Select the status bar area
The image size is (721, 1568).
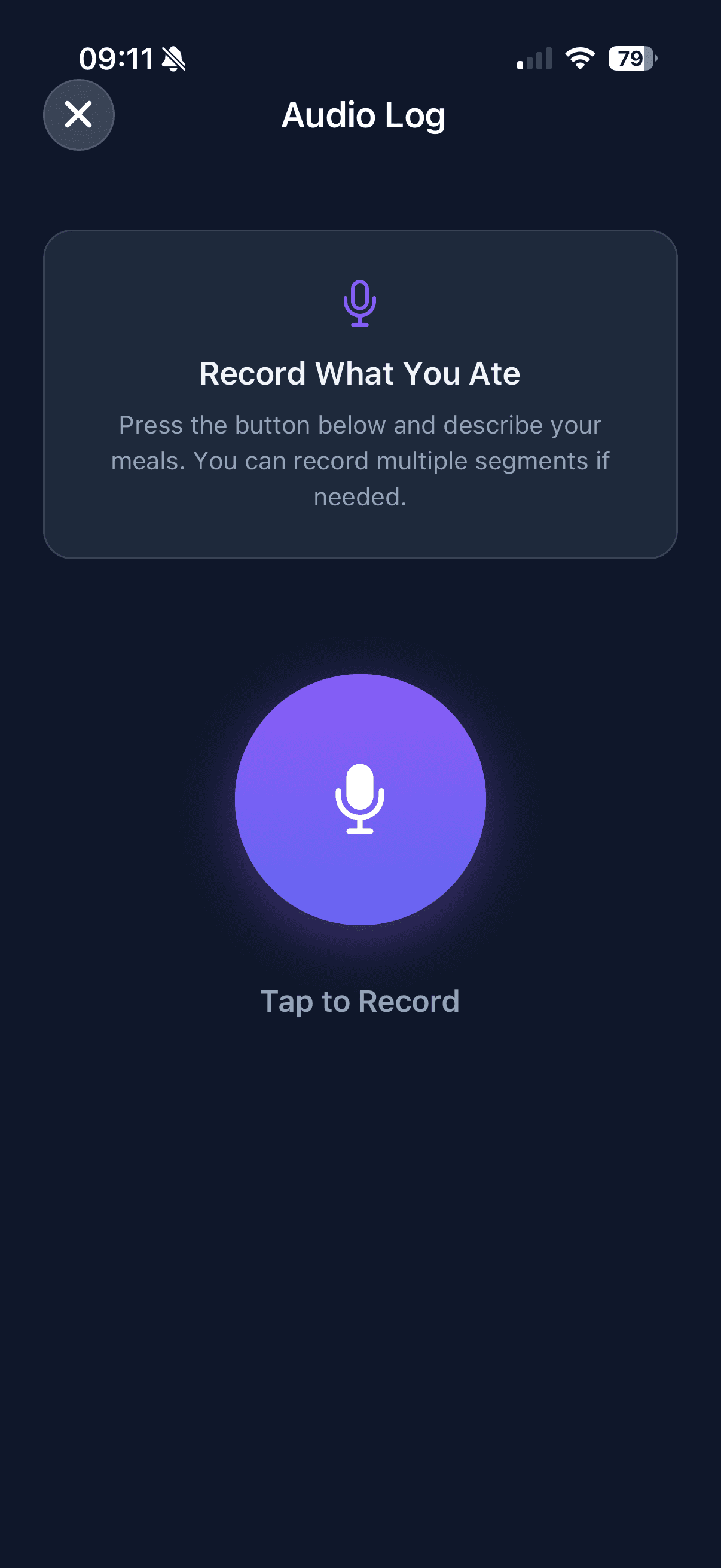point(360,58)
